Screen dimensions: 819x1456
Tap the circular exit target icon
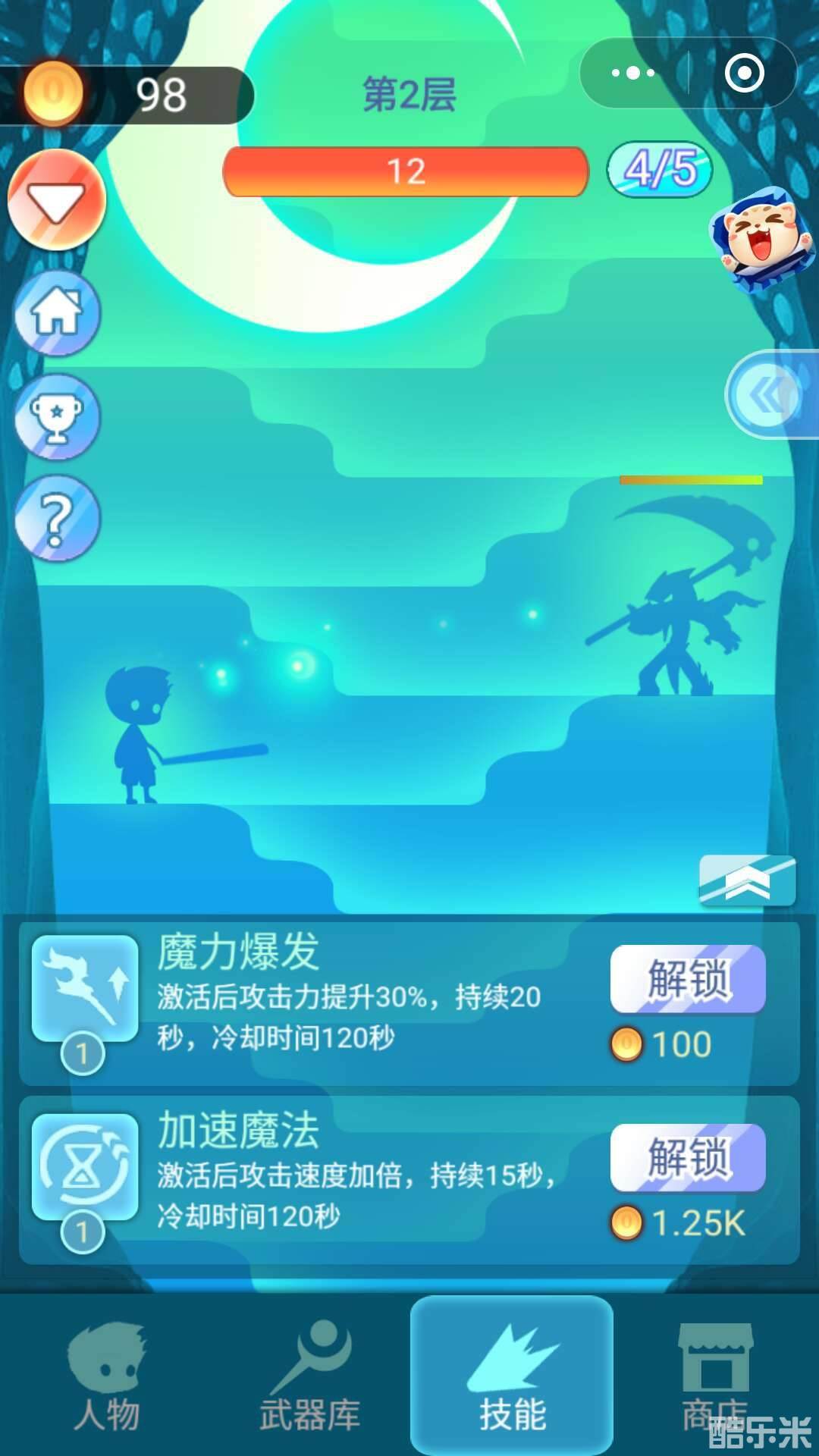click(745, 74)
